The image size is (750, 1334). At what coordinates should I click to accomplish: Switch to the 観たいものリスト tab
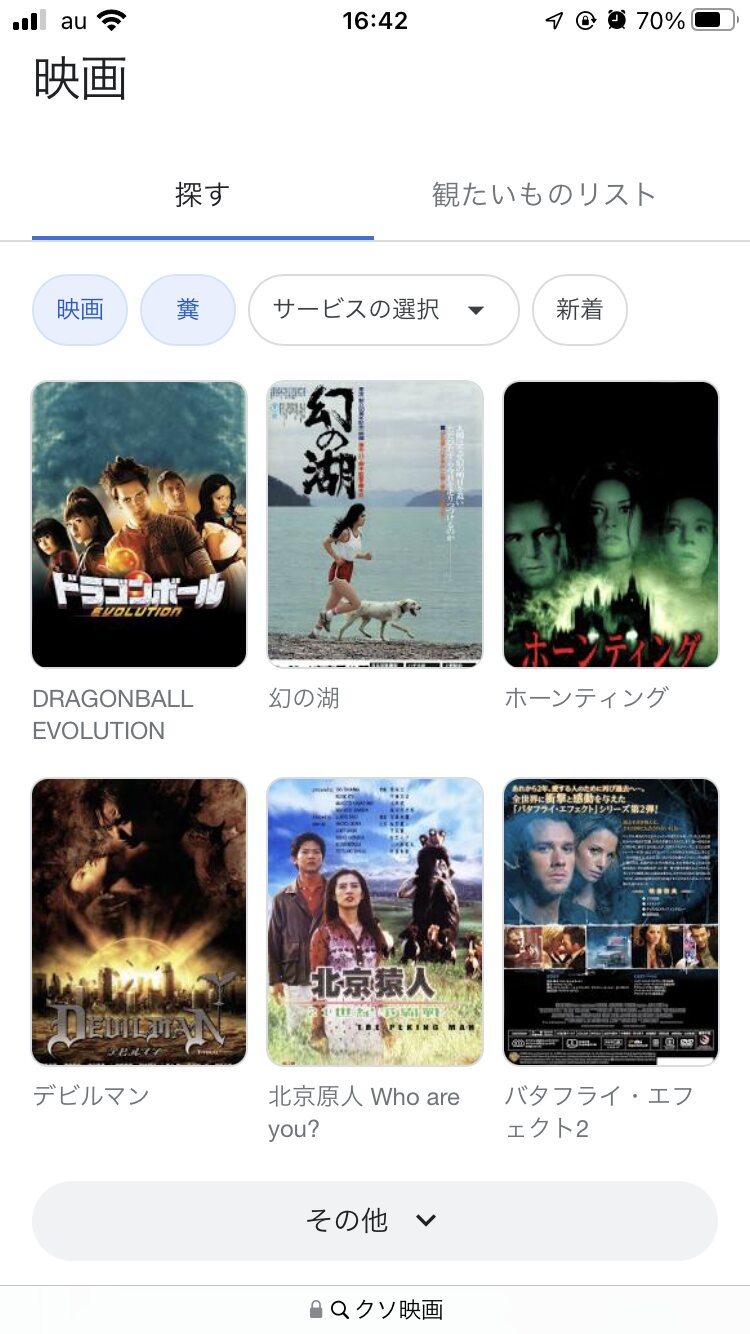click(543, 195)
